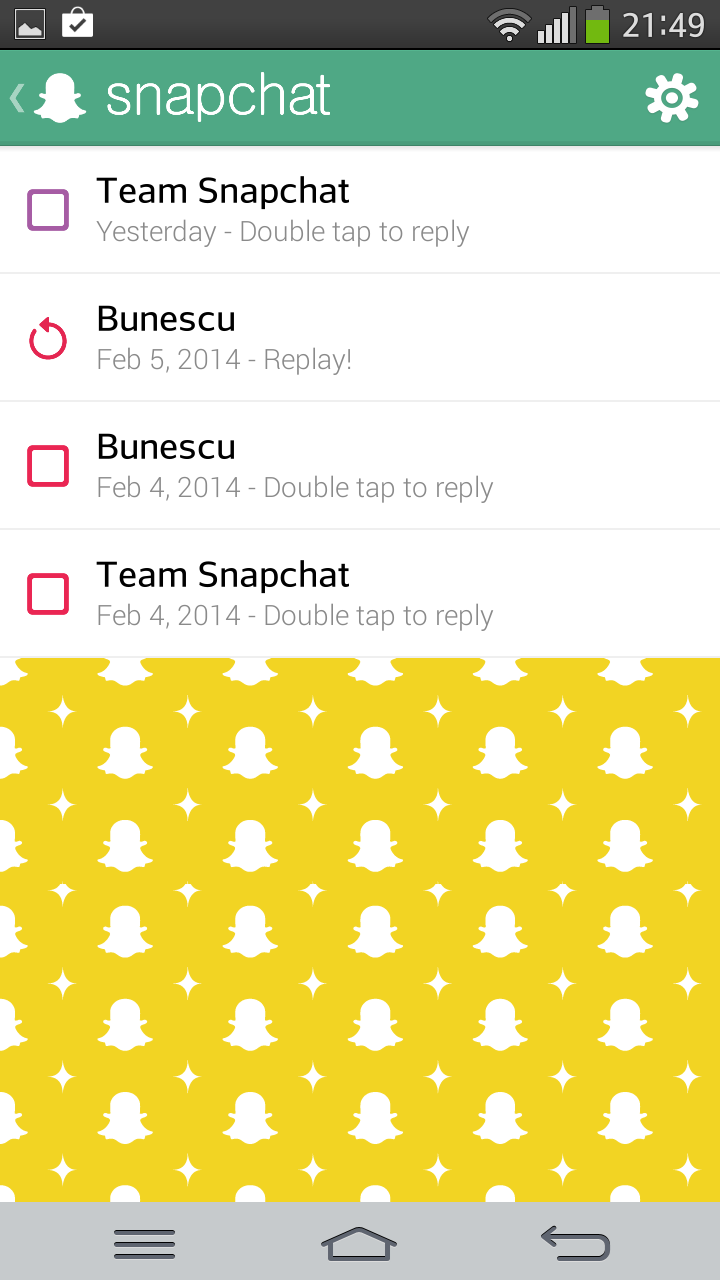Open Team Snapchat snap from Feb 4, 2014
This screenshot has width=720, height=1280.
click(x=360, y=594)
